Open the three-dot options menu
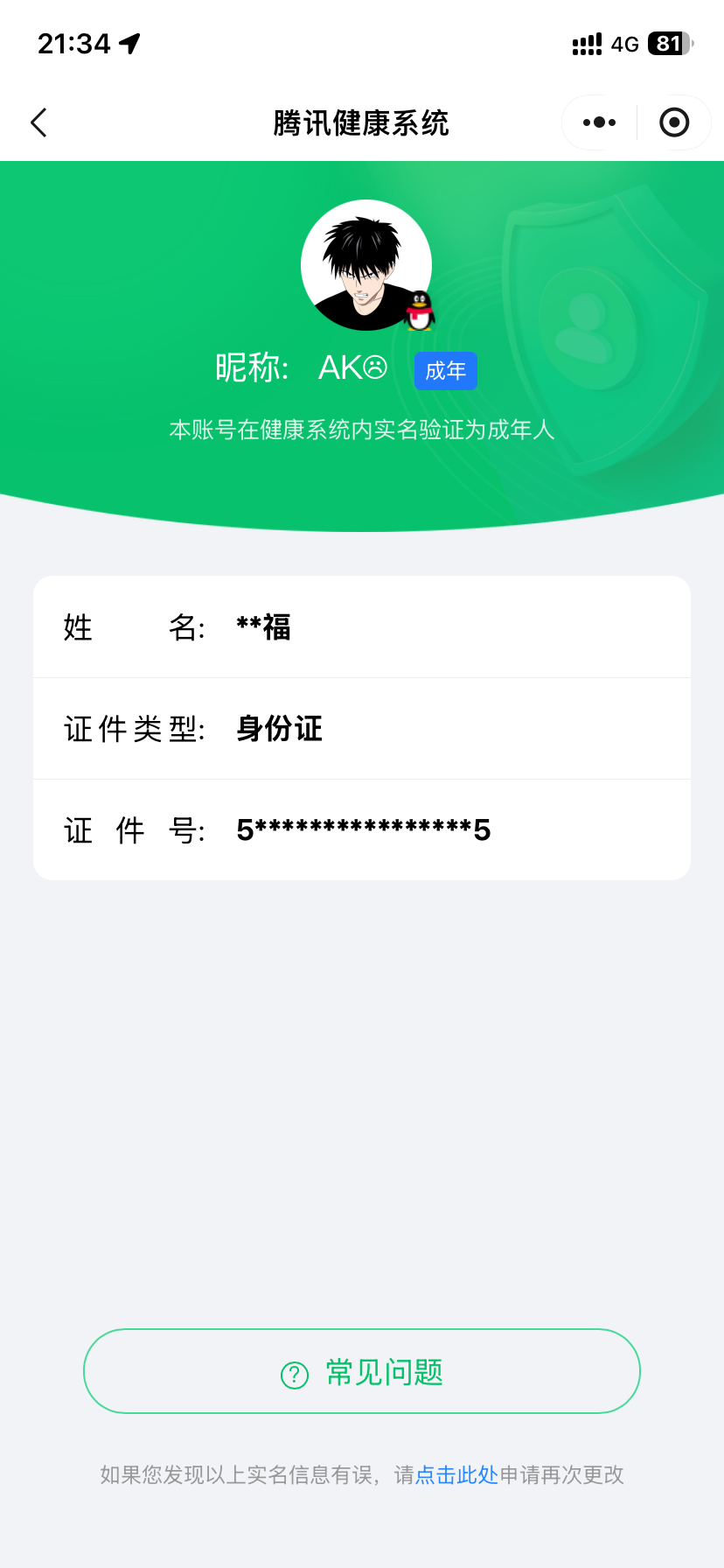Viewport: 724px width, 1568px height. point(597,122)
